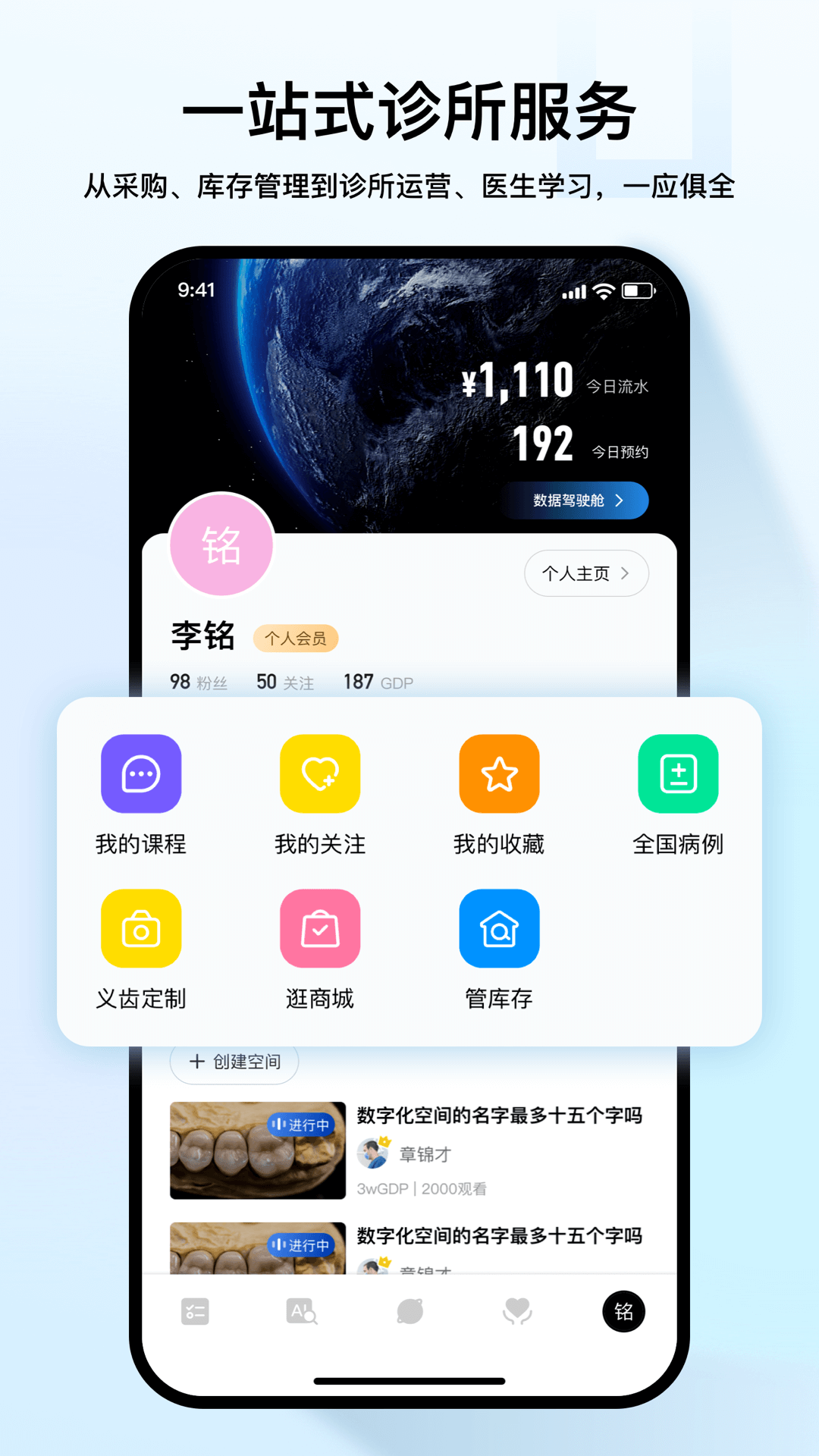Select the task list tab icon
The image size is (819, 1456).
tap(195, 1311)
